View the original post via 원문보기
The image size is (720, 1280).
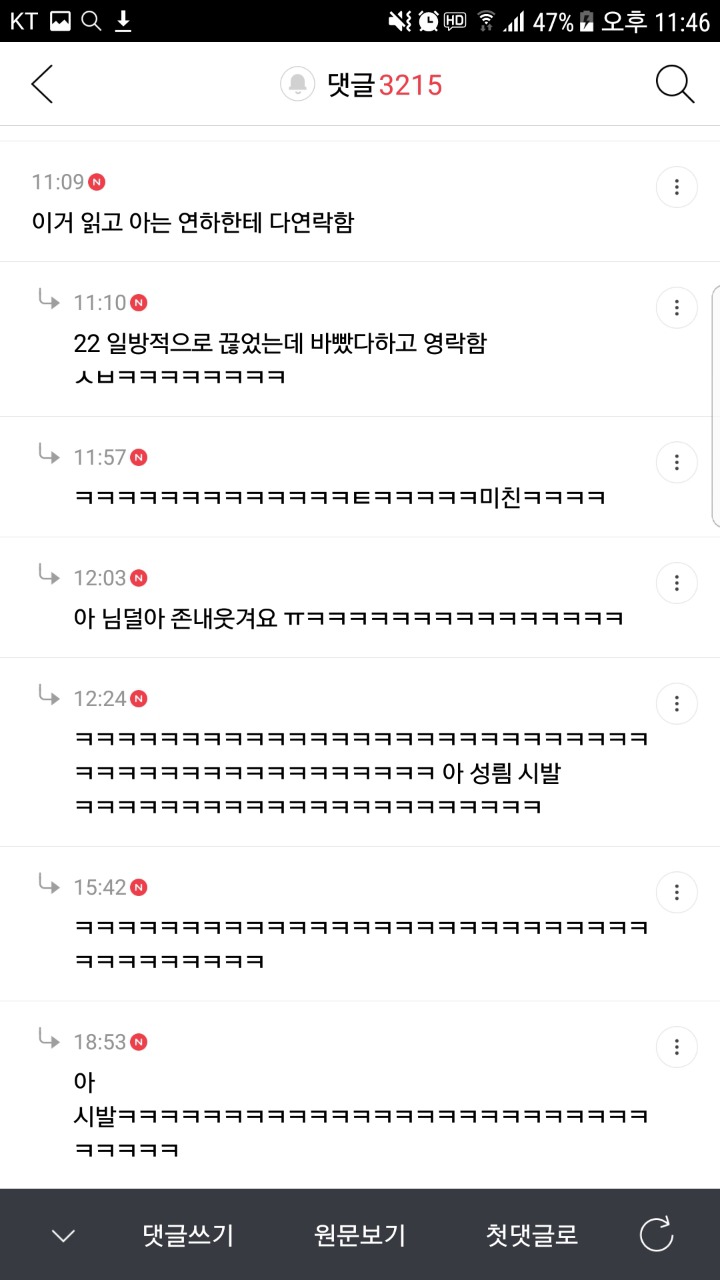360,1236
